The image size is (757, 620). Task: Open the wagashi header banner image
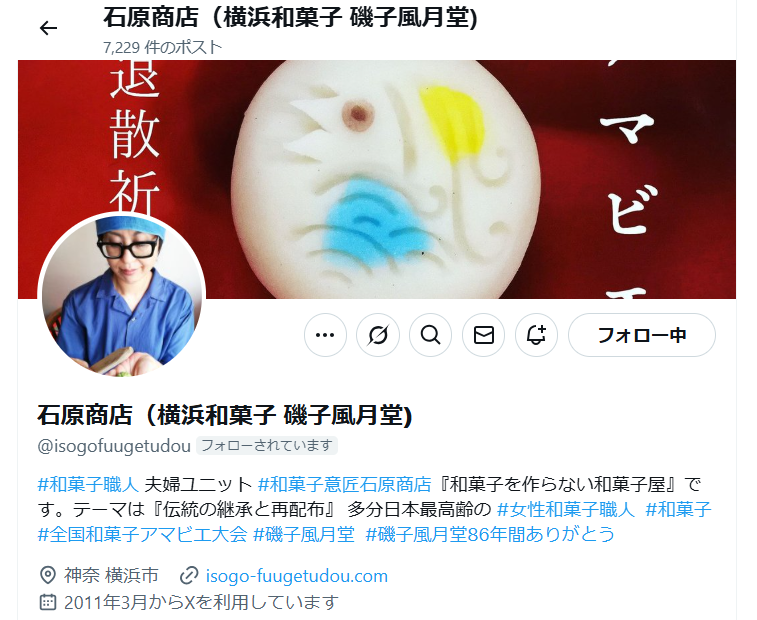click(450, 170)
